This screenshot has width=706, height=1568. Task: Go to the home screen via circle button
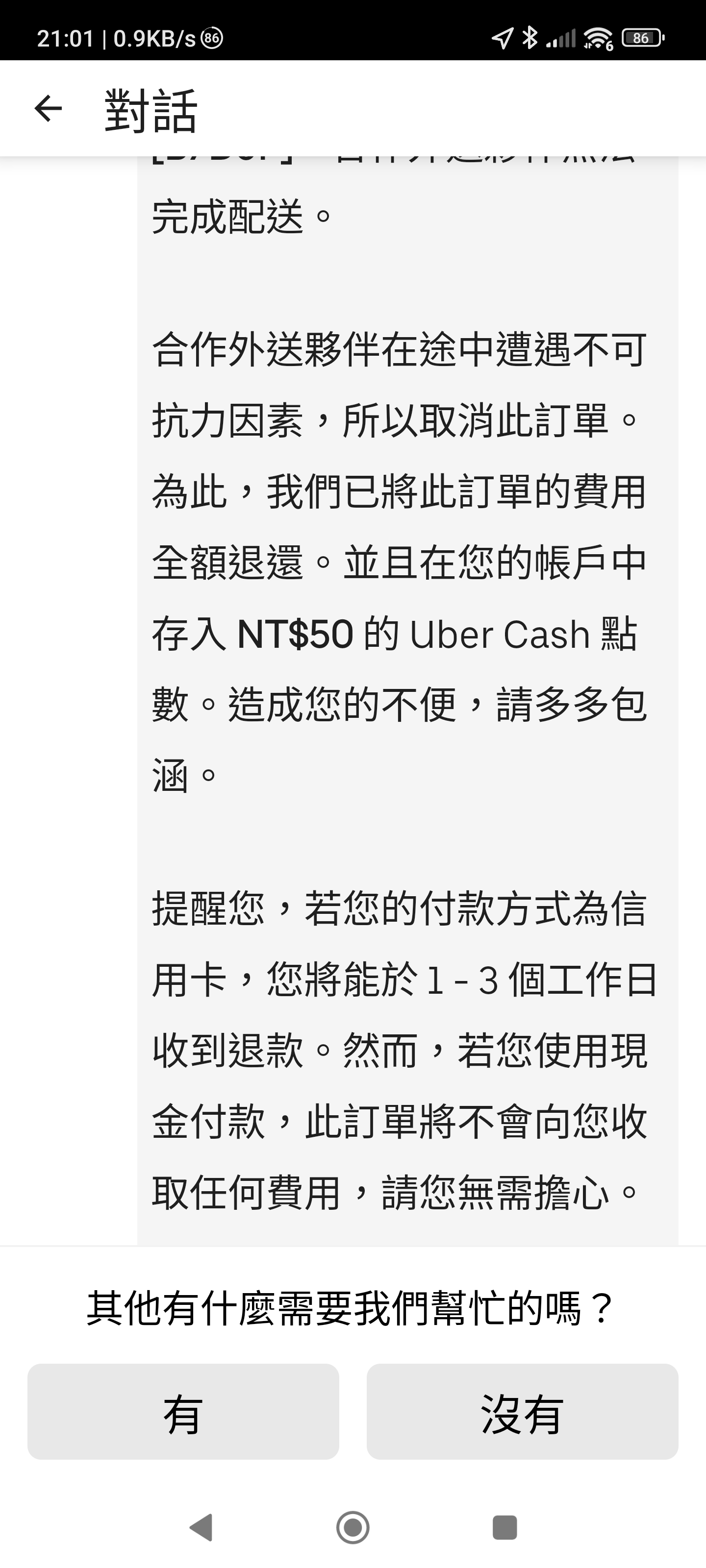click(353, 1527)
